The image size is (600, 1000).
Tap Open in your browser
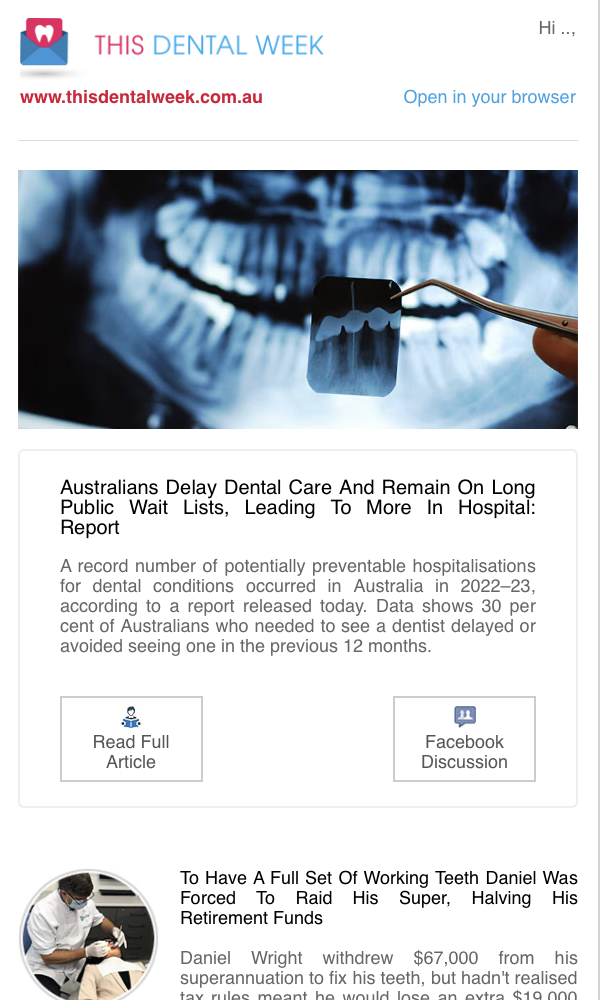pos(489,97)
